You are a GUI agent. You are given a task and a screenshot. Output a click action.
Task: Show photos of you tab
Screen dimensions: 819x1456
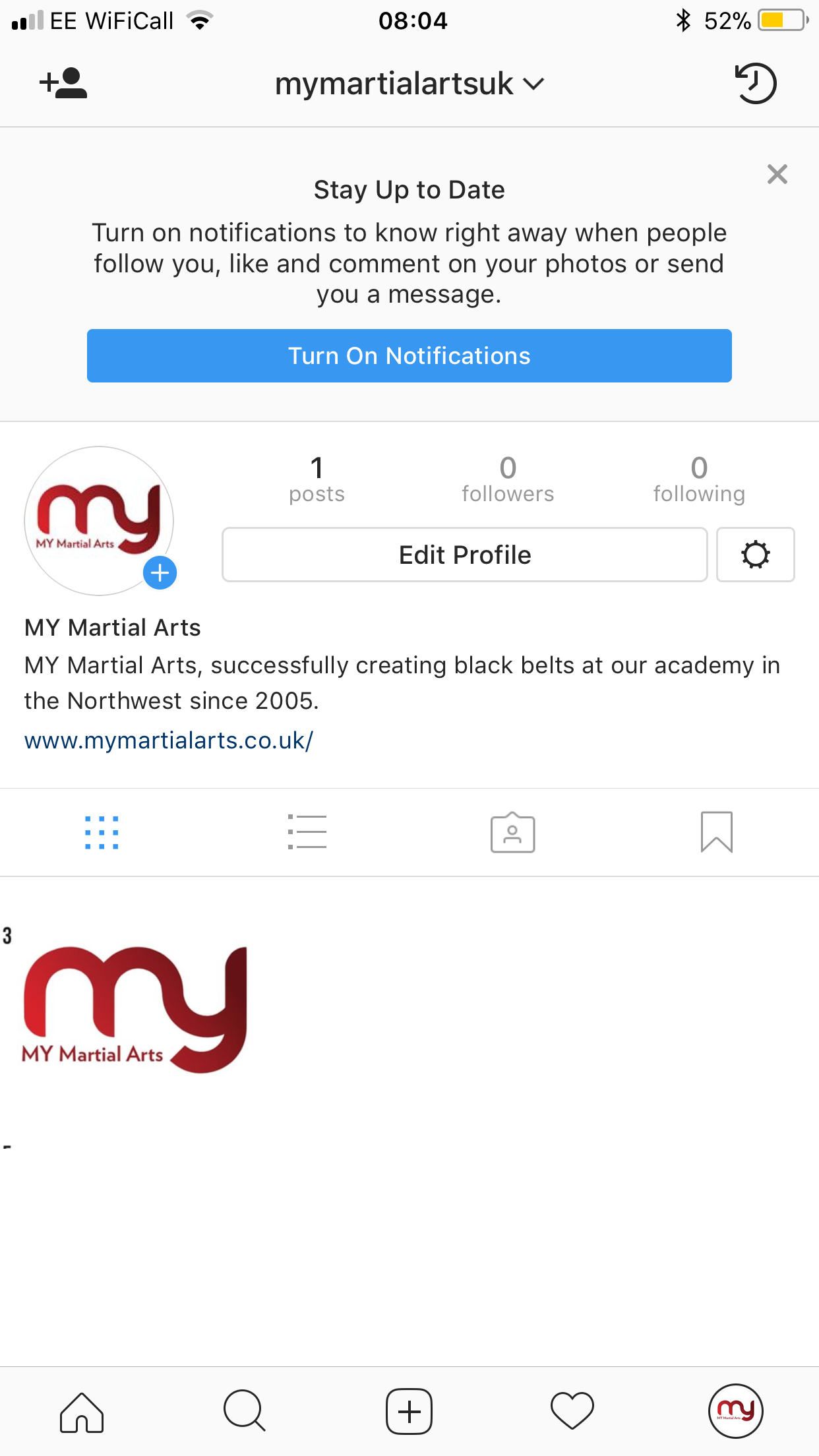[x=512, y=832]
